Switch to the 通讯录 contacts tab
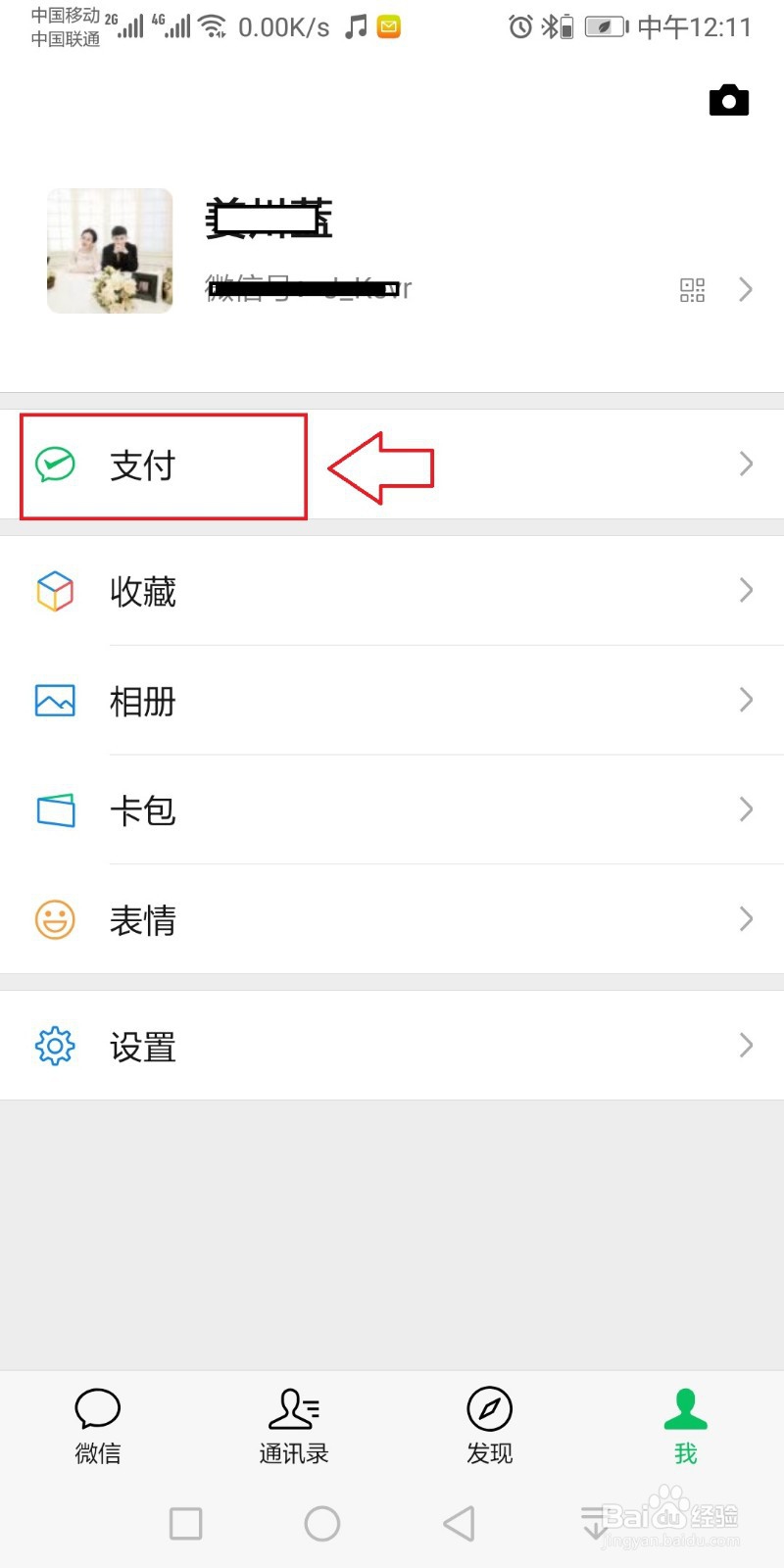The image size is (784, 1568). 294,1426
